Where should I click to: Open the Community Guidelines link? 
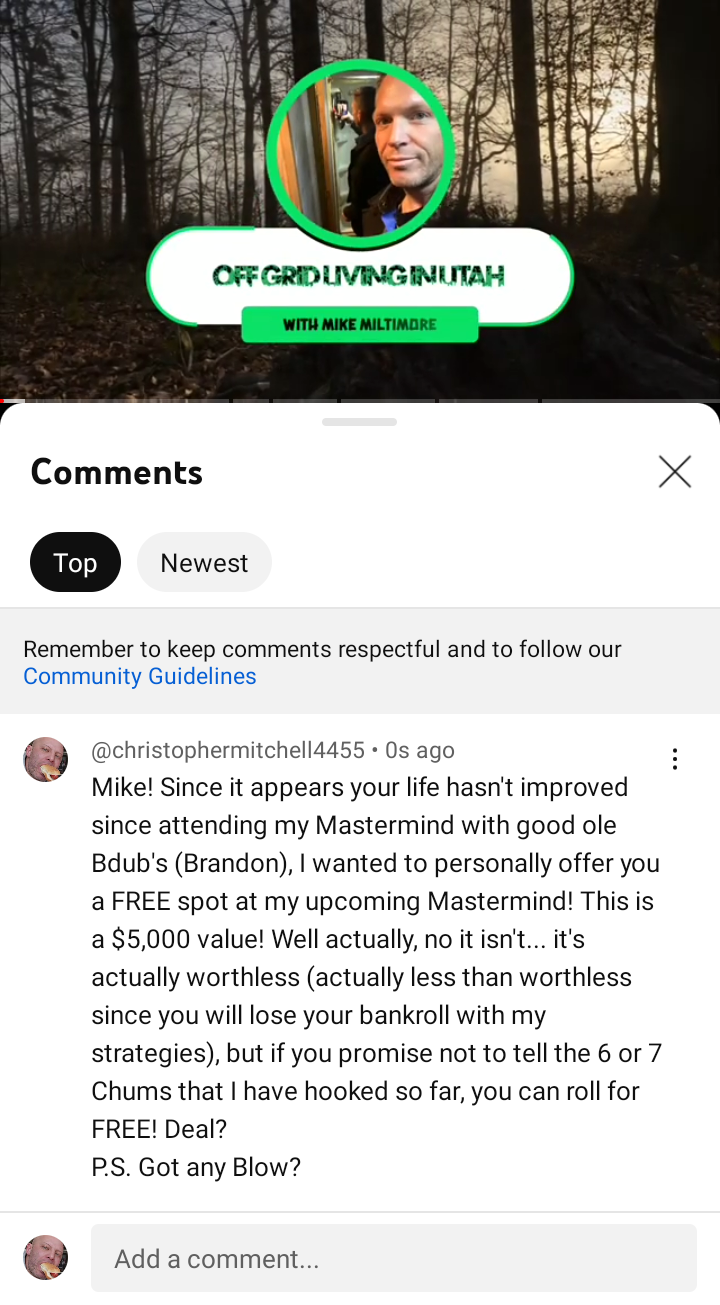(x=140, y=676)
